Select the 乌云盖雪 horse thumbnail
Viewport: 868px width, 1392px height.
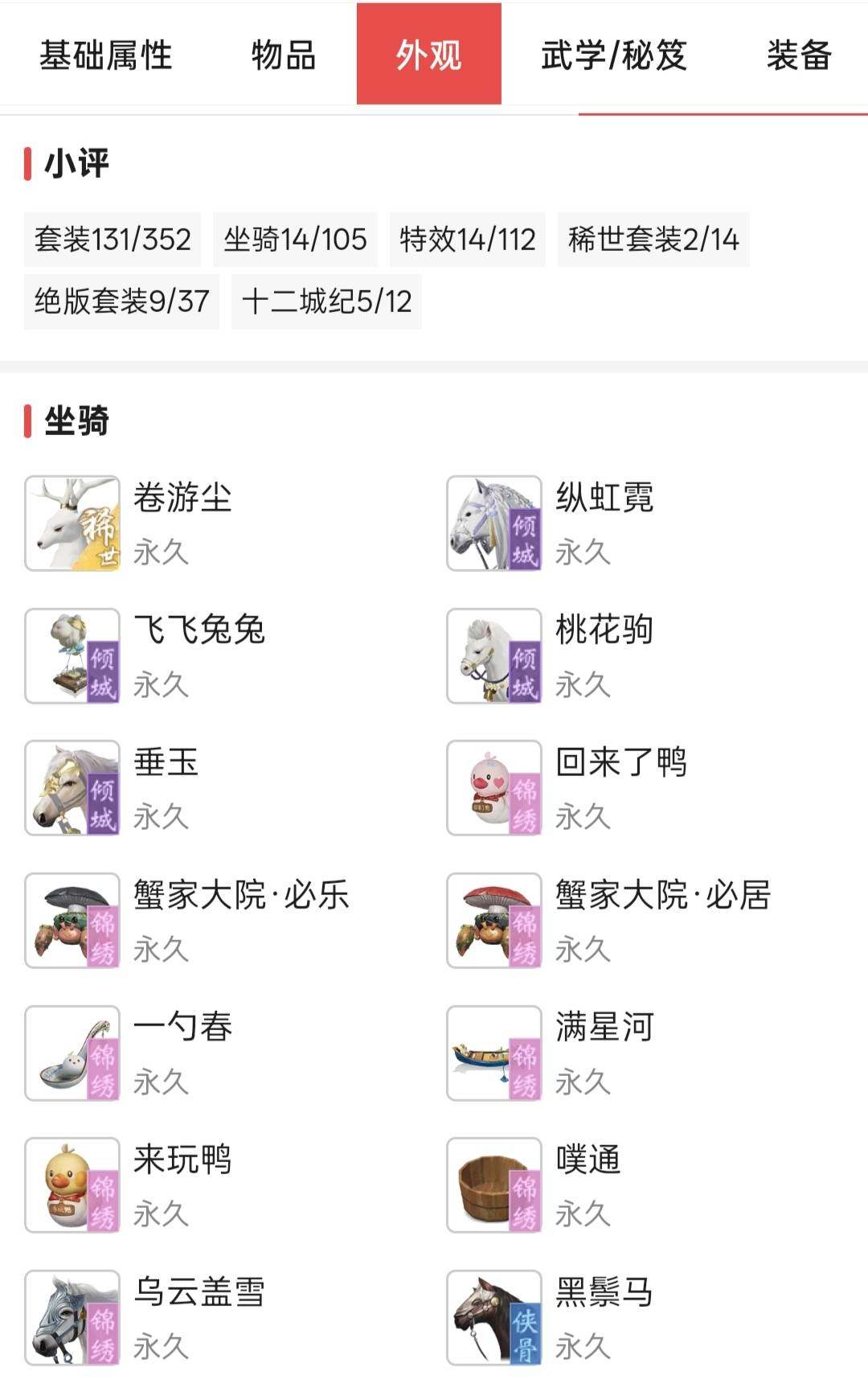click(72, 1319)
